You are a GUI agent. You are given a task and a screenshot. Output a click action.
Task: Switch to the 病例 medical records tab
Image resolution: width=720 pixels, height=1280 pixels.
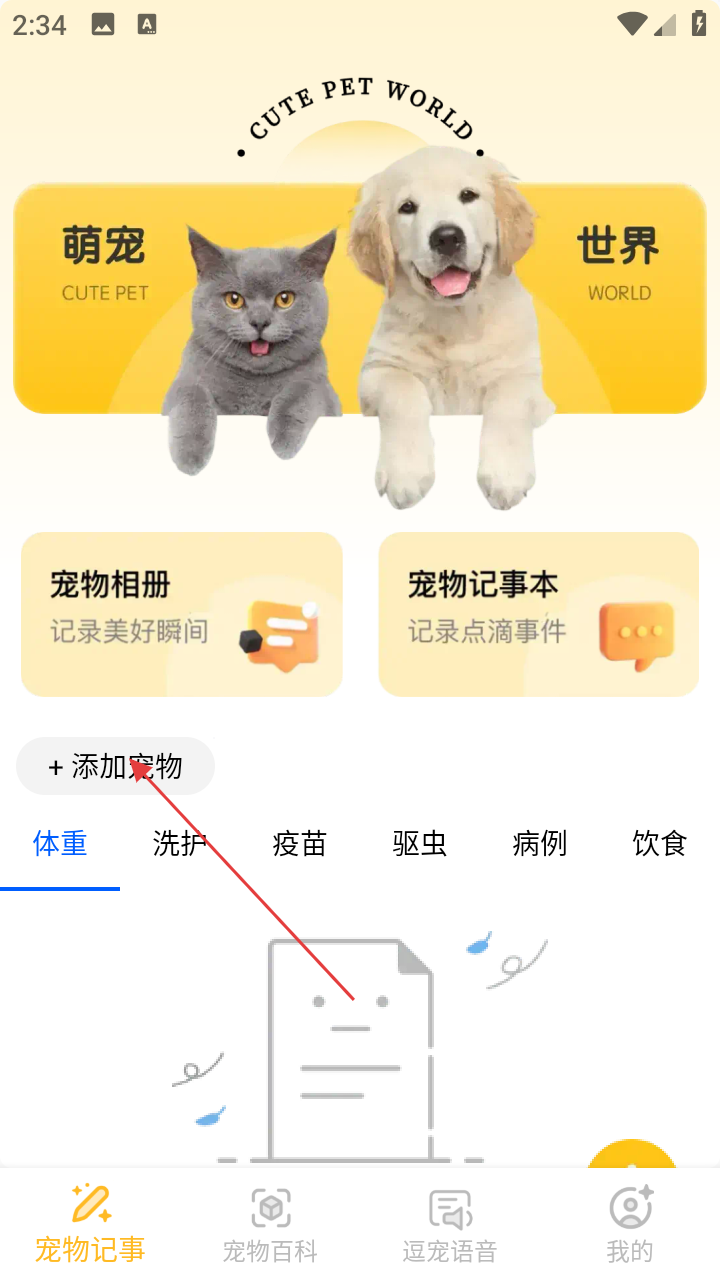540,844
